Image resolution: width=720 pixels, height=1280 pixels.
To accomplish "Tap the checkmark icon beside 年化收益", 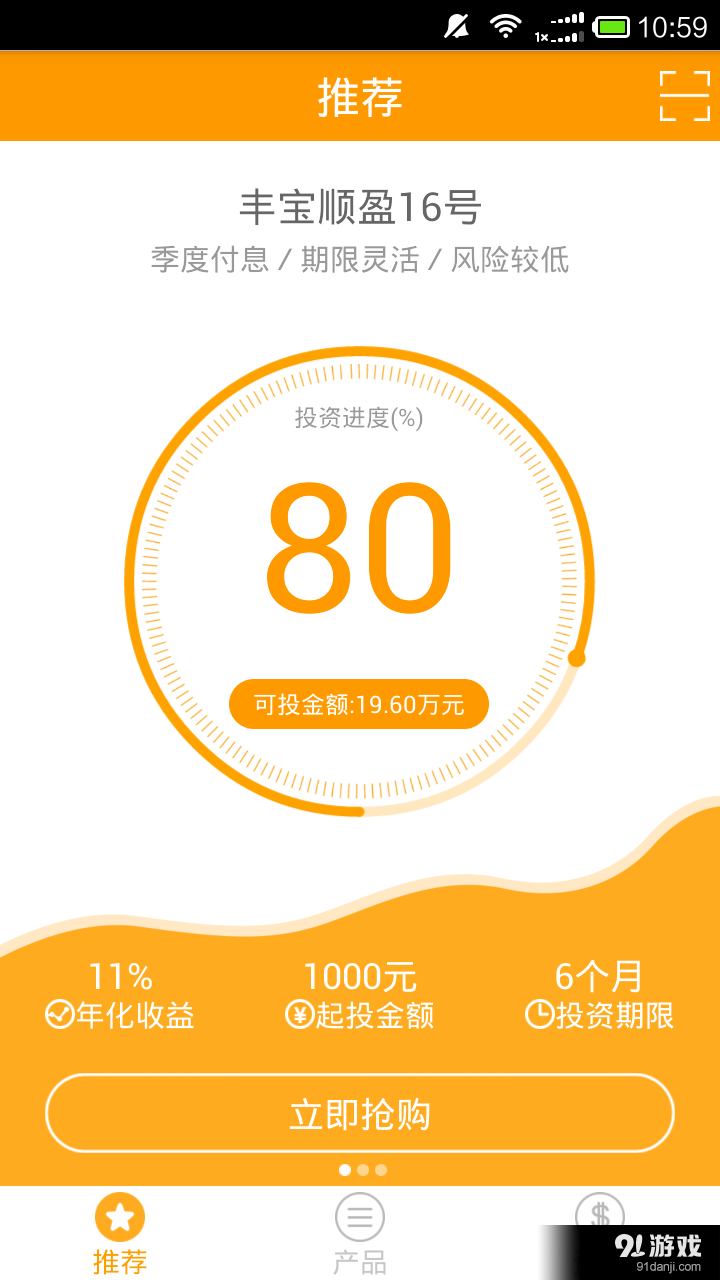I will click(57, 1014).
